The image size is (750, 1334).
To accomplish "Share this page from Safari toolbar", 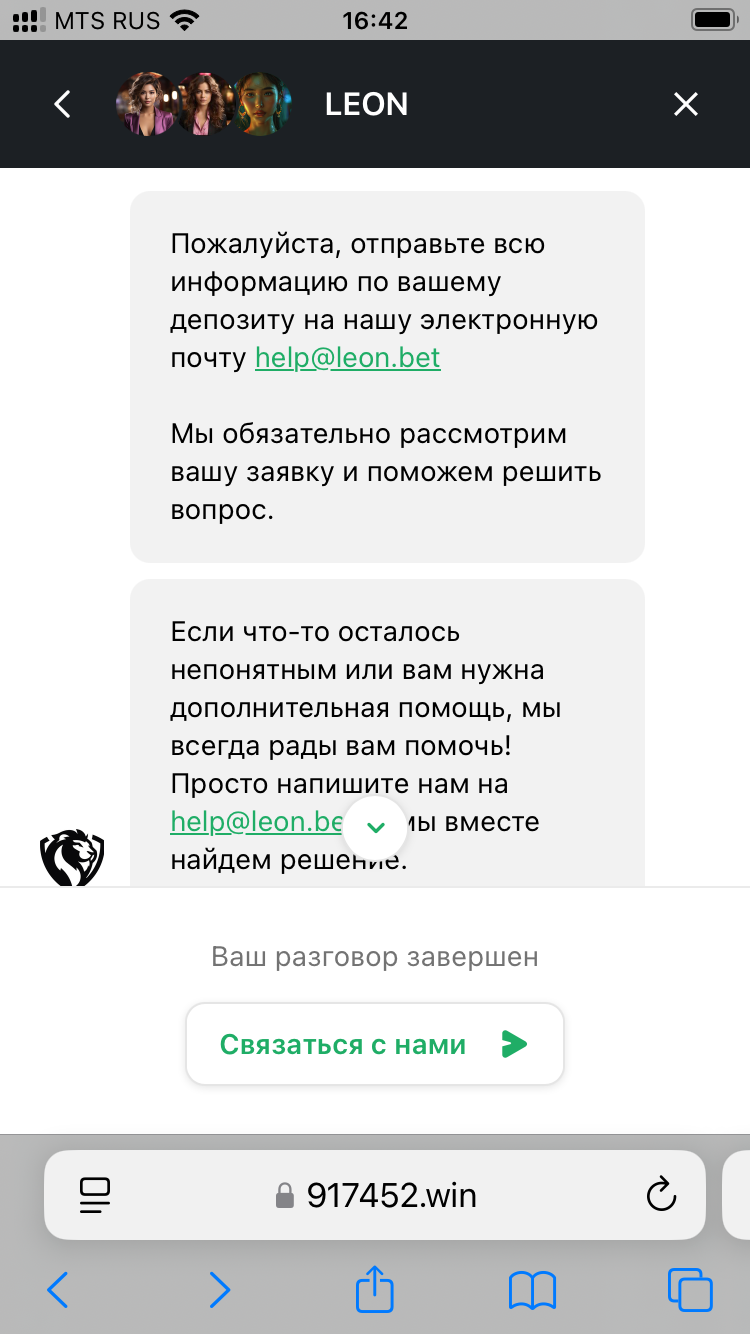I will point(375,1288).
